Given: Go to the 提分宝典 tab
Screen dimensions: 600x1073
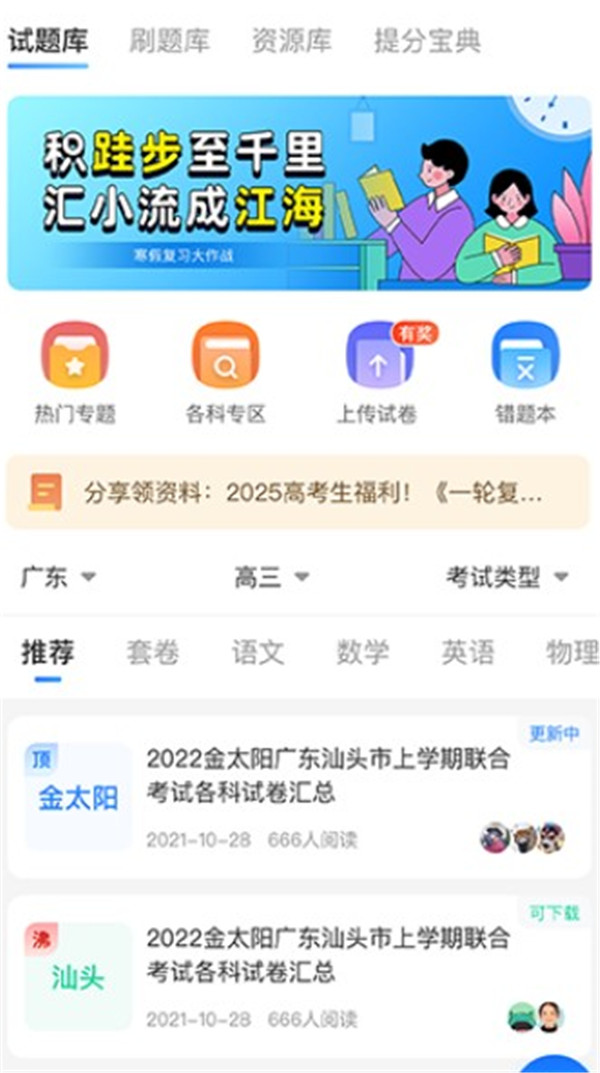Looking at the screenshot, I should tap(427, 41).
